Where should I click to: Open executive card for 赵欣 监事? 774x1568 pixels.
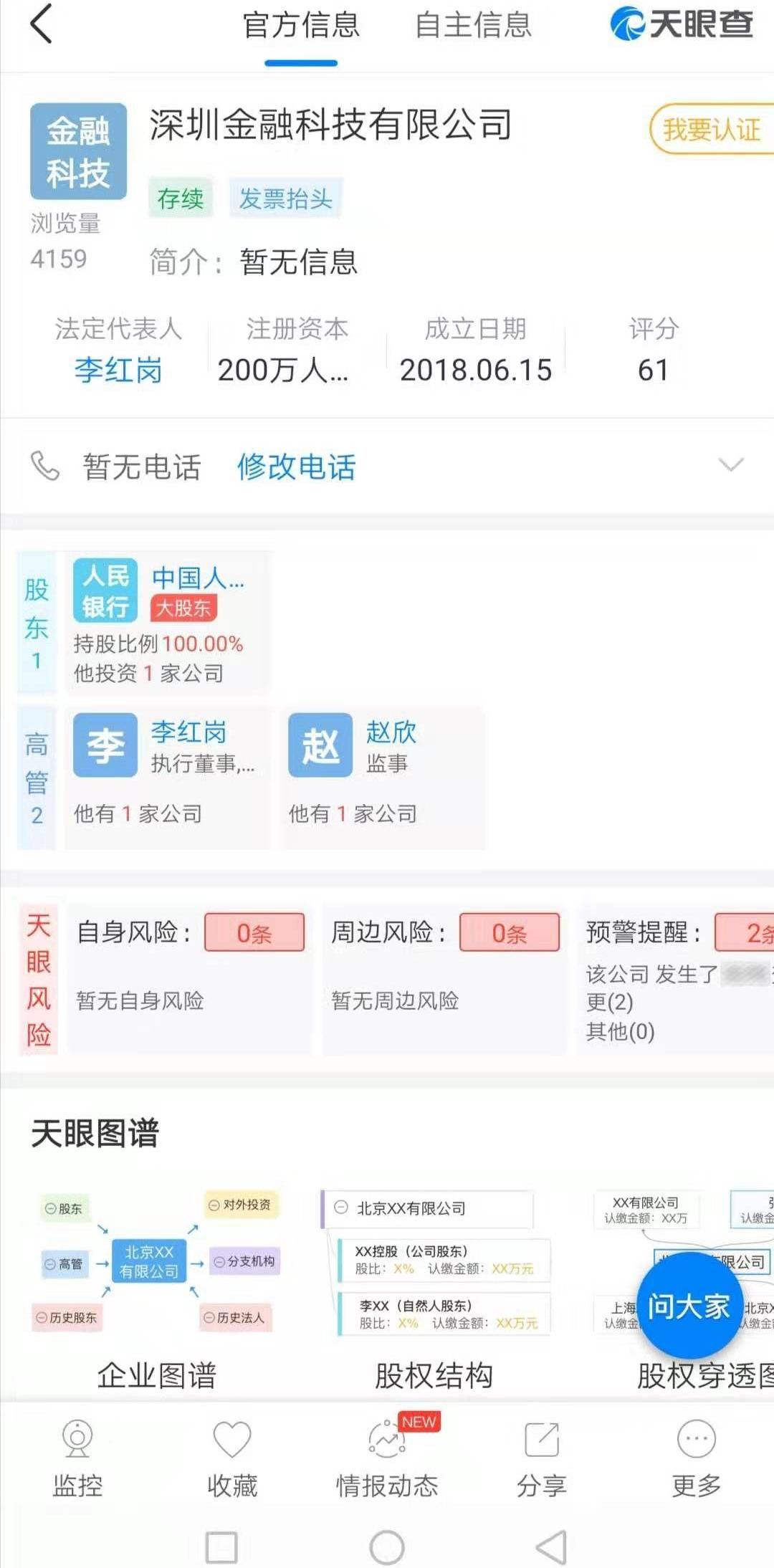coord(383,778)
